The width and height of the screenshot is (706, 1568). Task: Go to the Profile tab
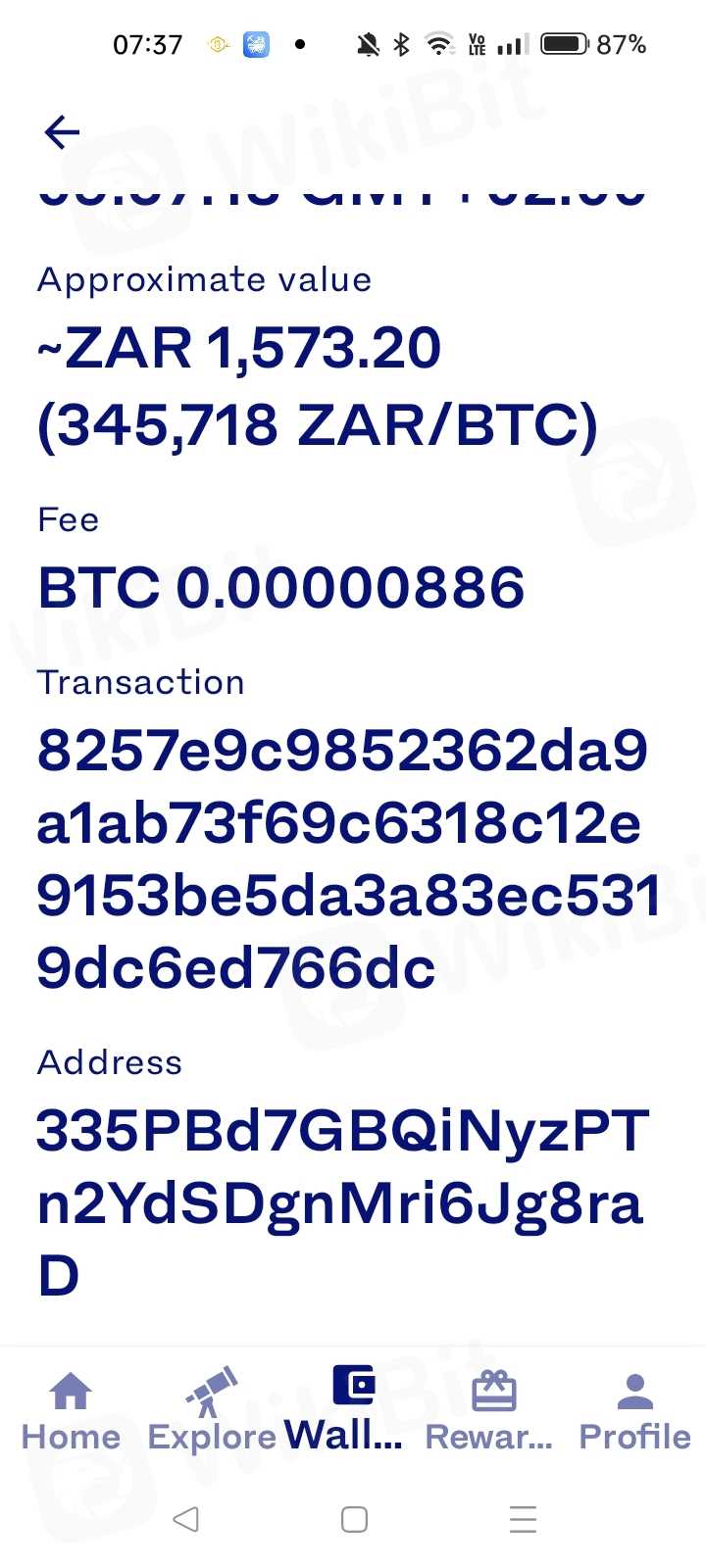pos(634,1411)
